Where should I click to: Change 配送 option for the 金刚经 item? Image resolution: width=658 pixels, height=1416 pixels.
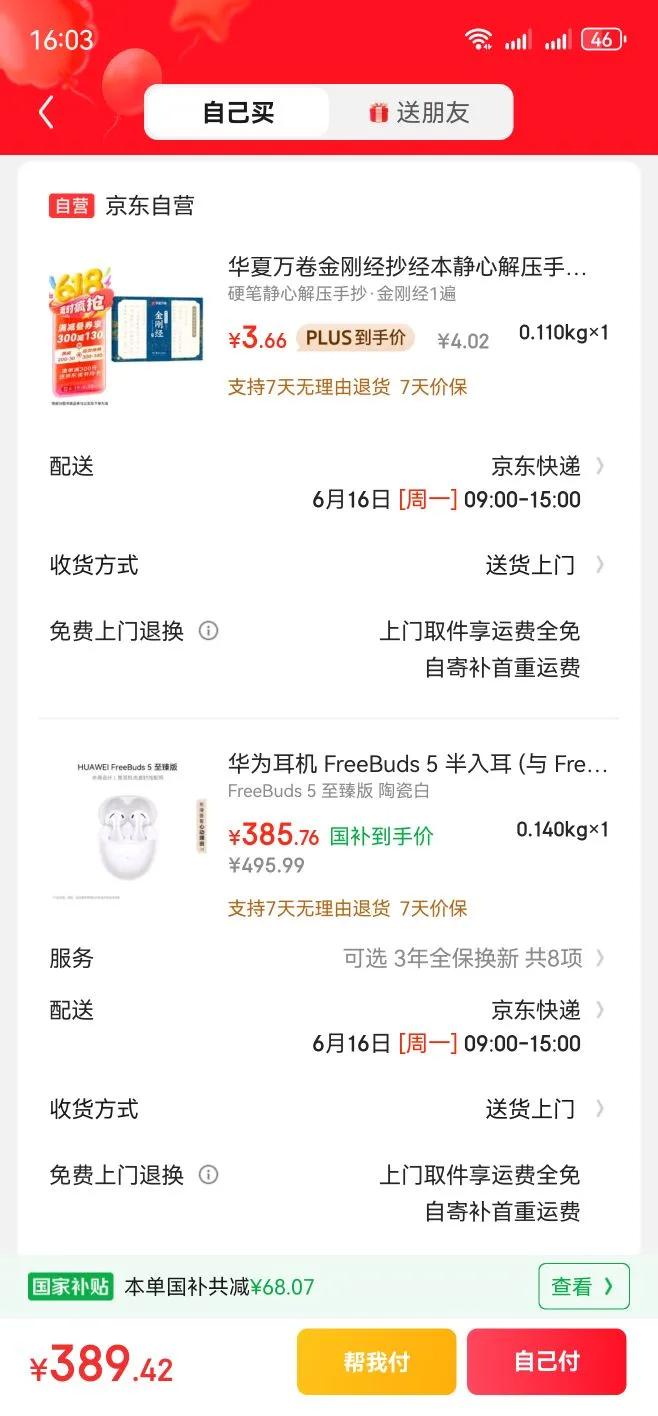544,466
